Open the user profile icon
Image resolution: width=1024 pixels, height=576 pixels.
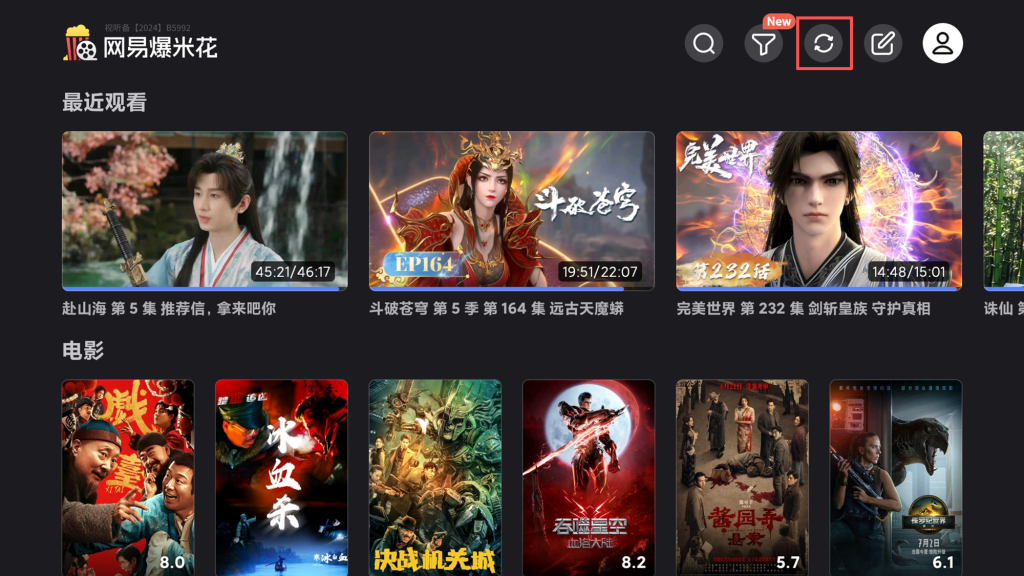[x=942, y=44]
